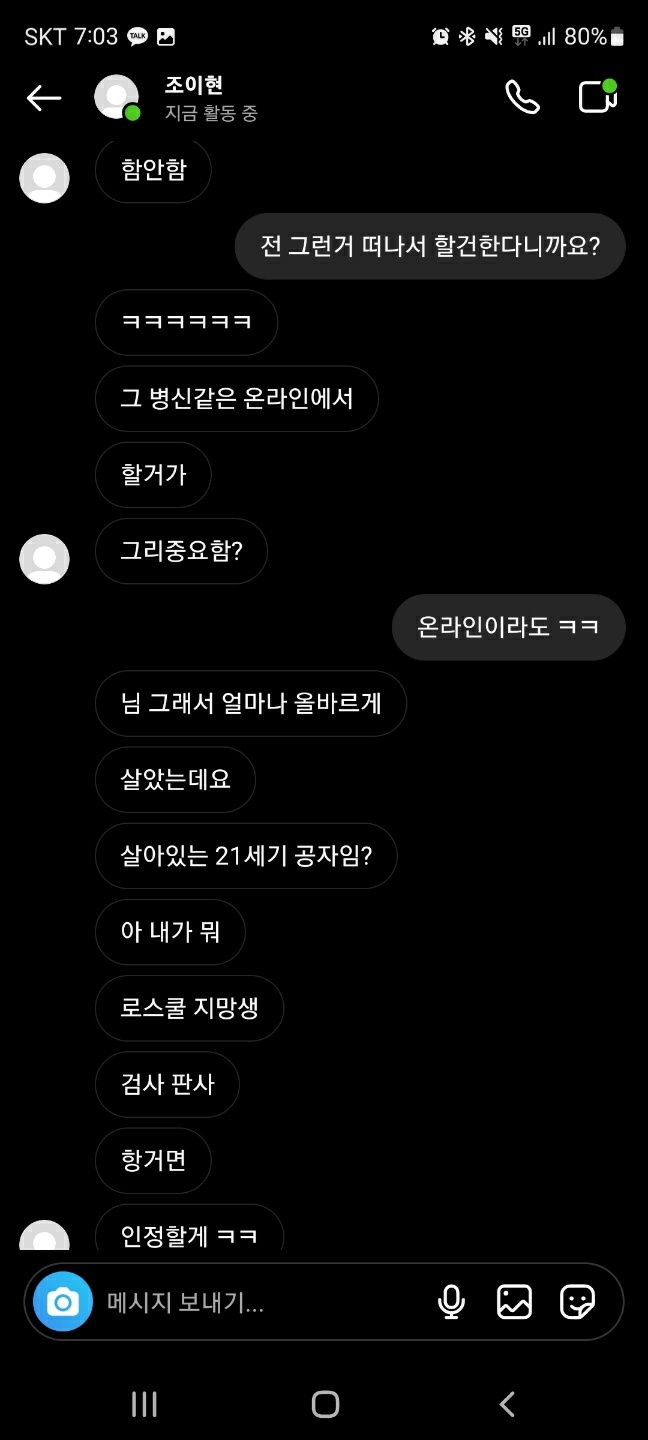Viewport: 648px width, 1440px height.
Task: Tap the avatar beside the 함안함 message
Action: (x=45, y=178)
